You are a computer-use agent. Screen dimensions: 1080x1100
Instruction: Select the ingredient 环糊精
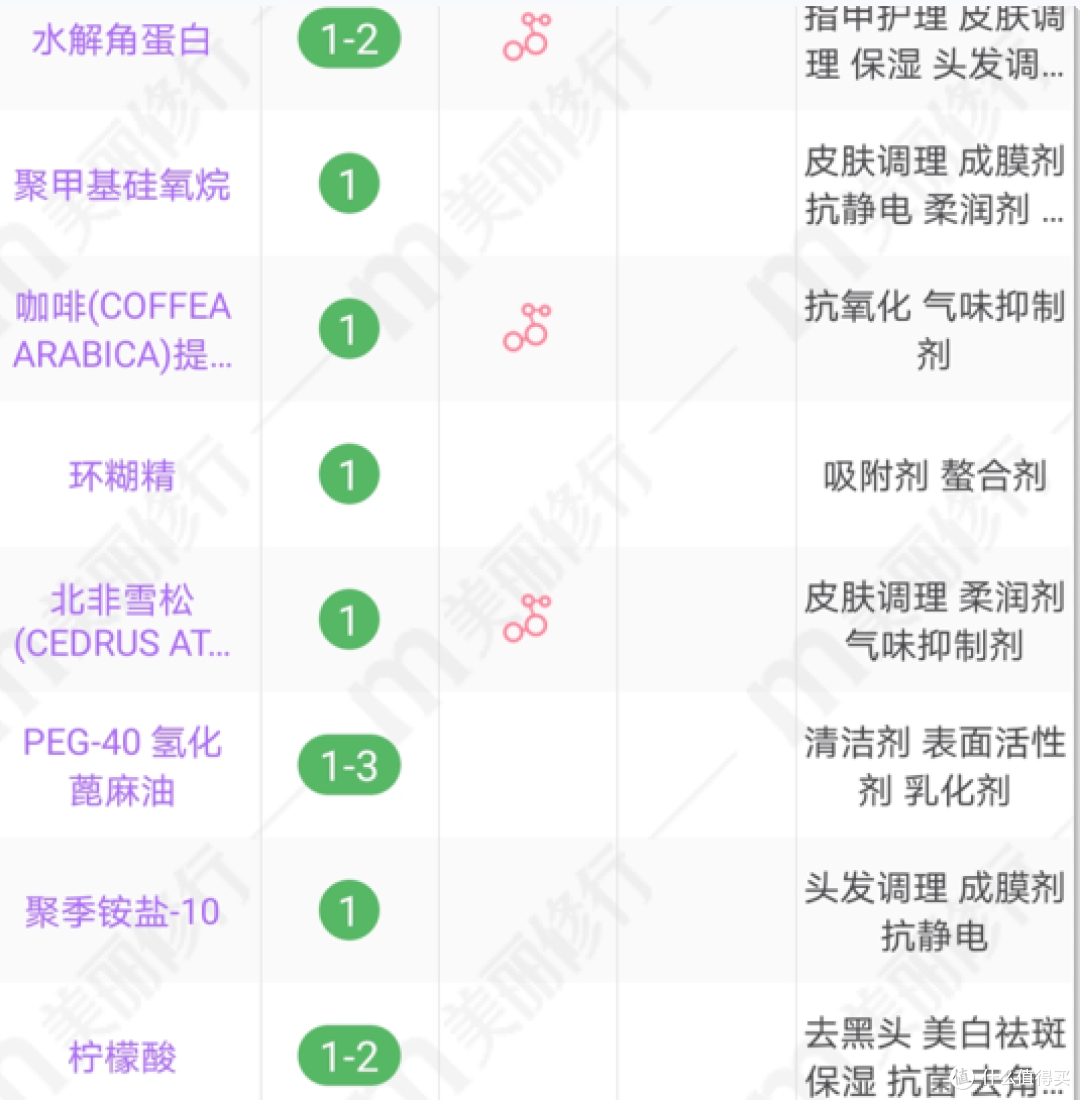[x=120, y=474]
